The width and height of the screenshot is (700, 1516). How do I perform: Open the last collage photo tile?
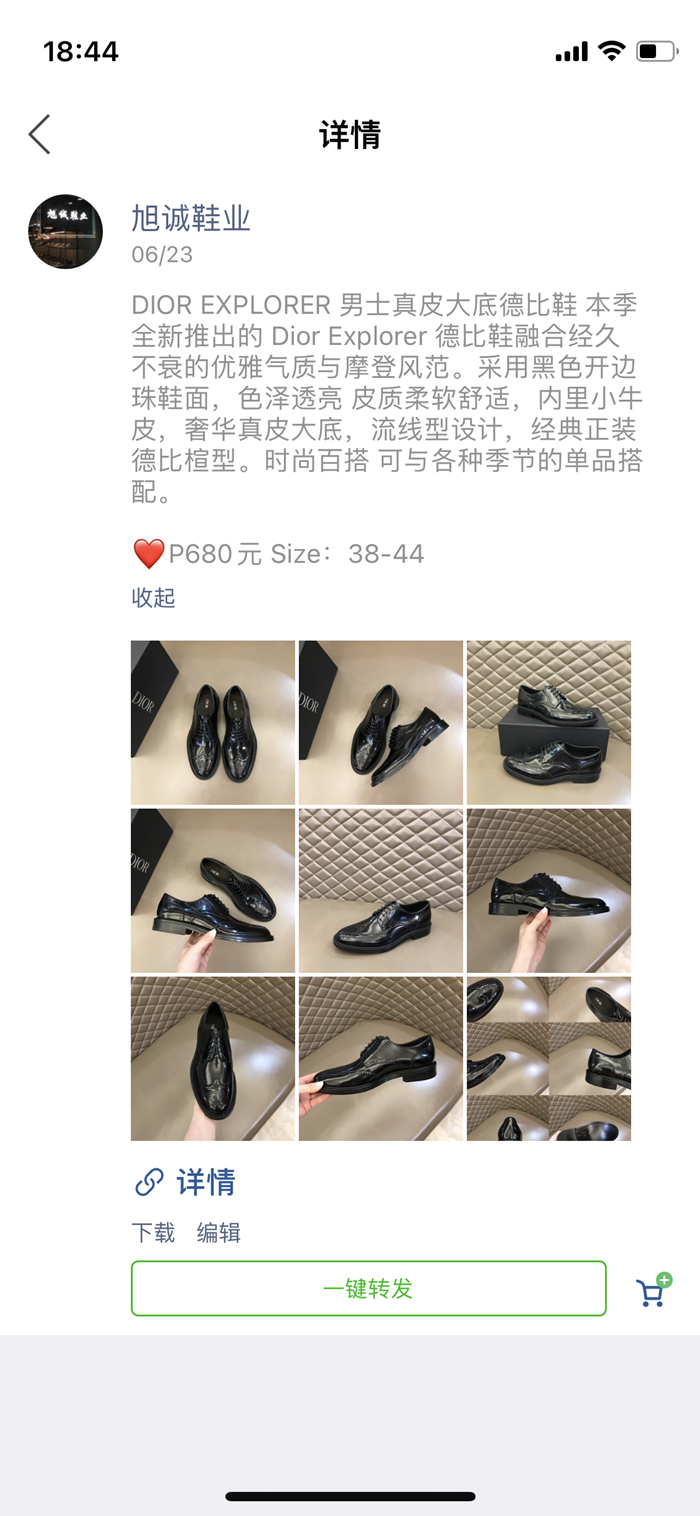pyautogui.click(x=549, y=1058)
